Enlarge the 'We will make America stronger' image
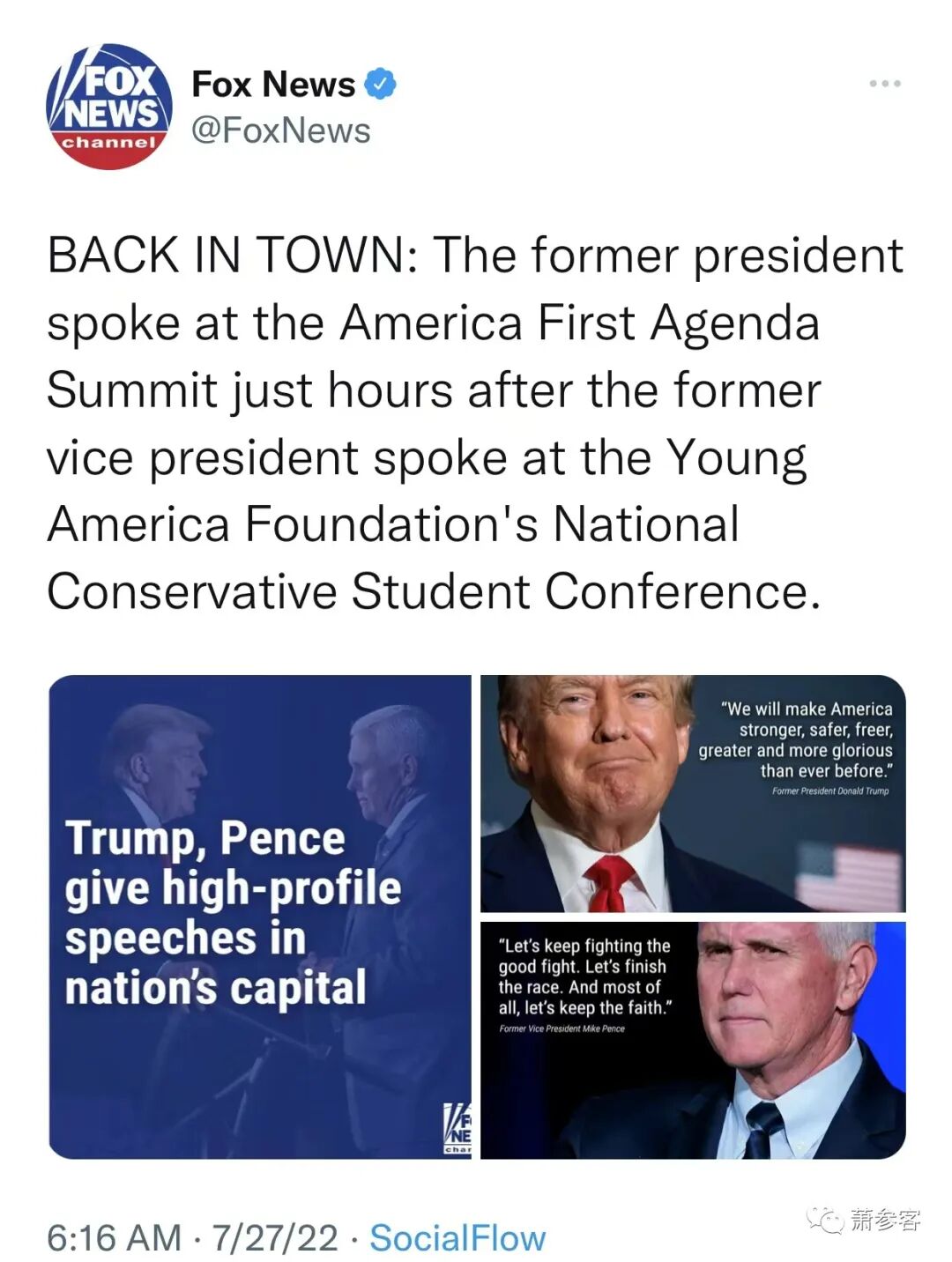The height and width of the screenshot is (1262, 952). click(692, 793)
